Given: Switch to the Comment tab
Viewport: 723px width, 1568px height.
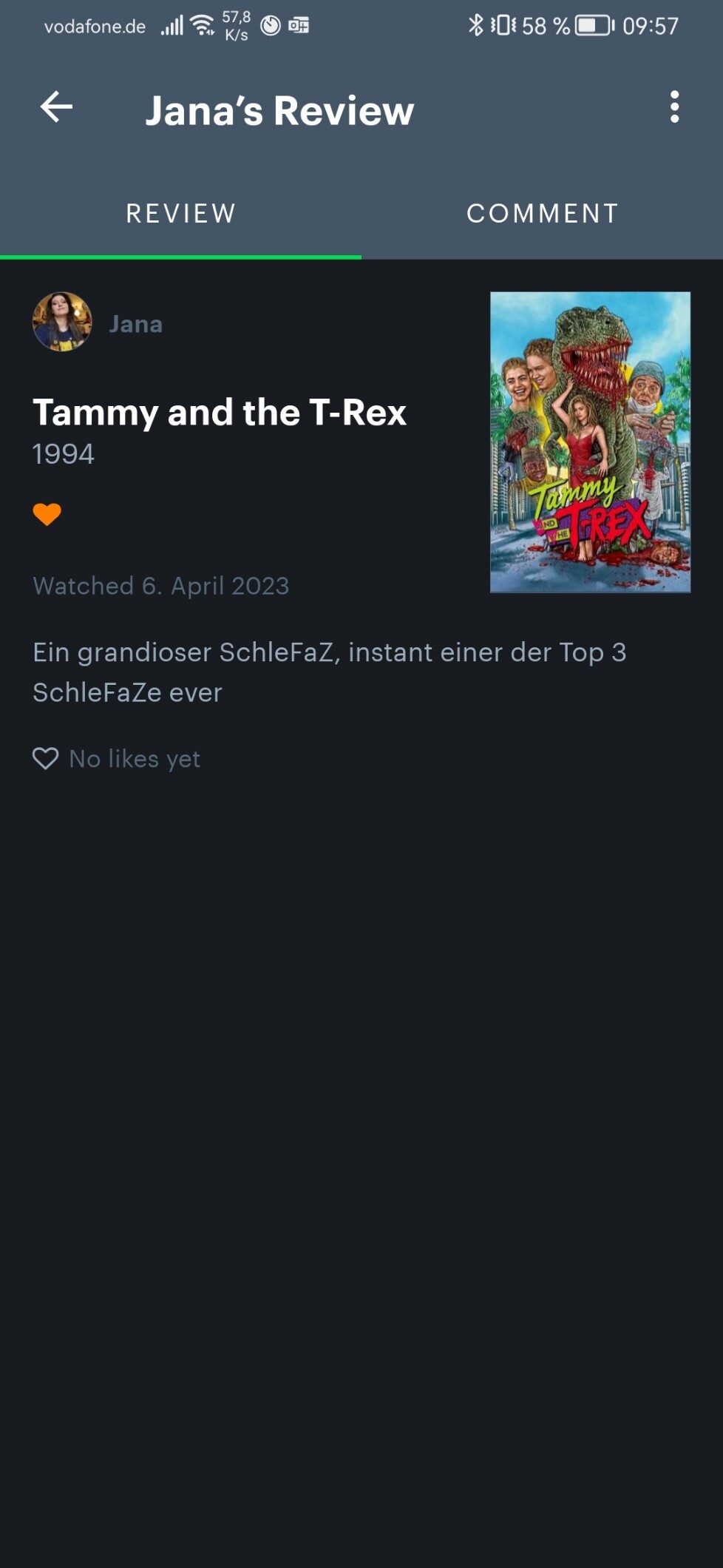Looking at the screenshot, I should coord(542,214).
